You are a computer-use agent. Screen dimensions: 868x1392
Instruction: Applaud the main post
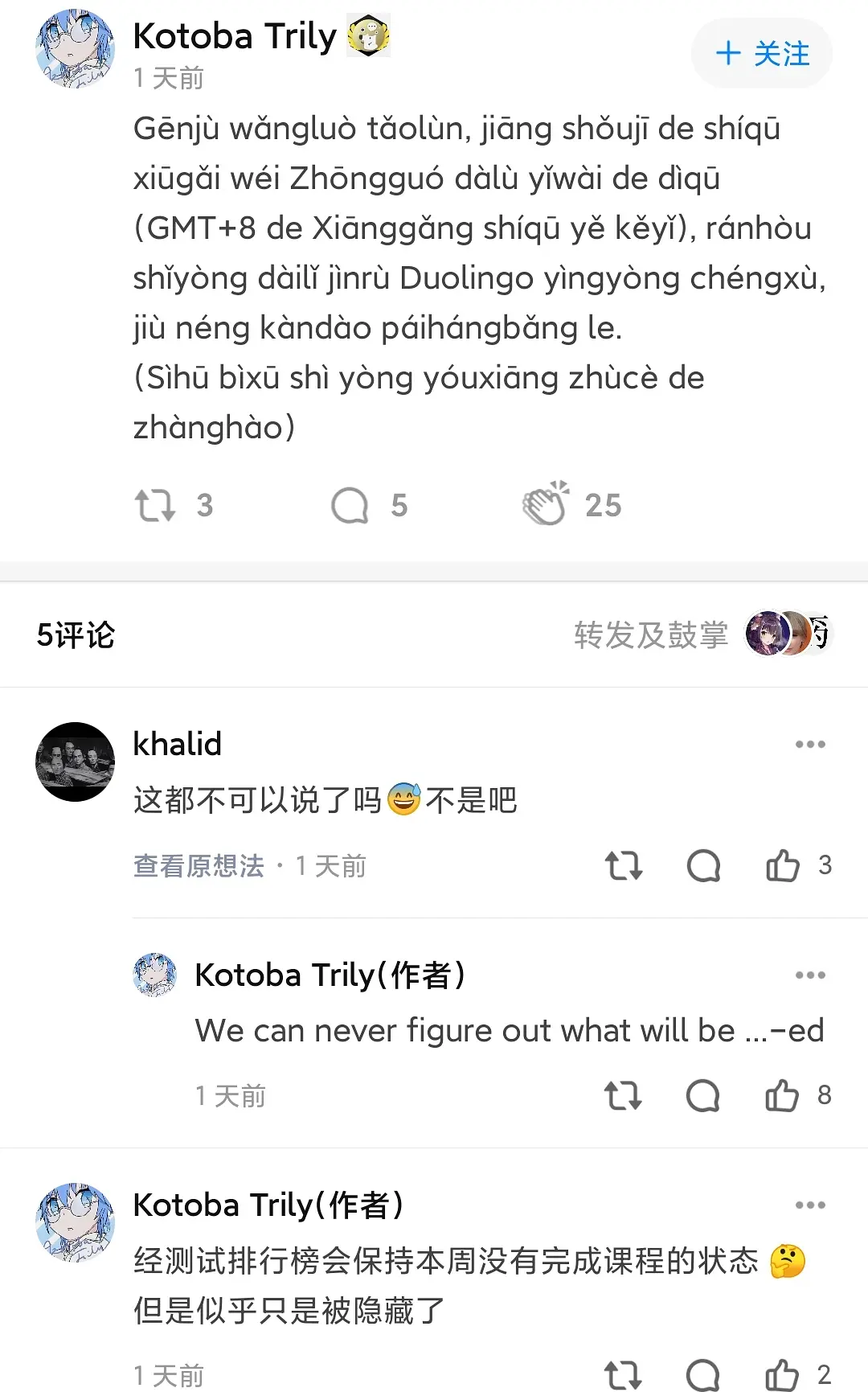point(546,504)
